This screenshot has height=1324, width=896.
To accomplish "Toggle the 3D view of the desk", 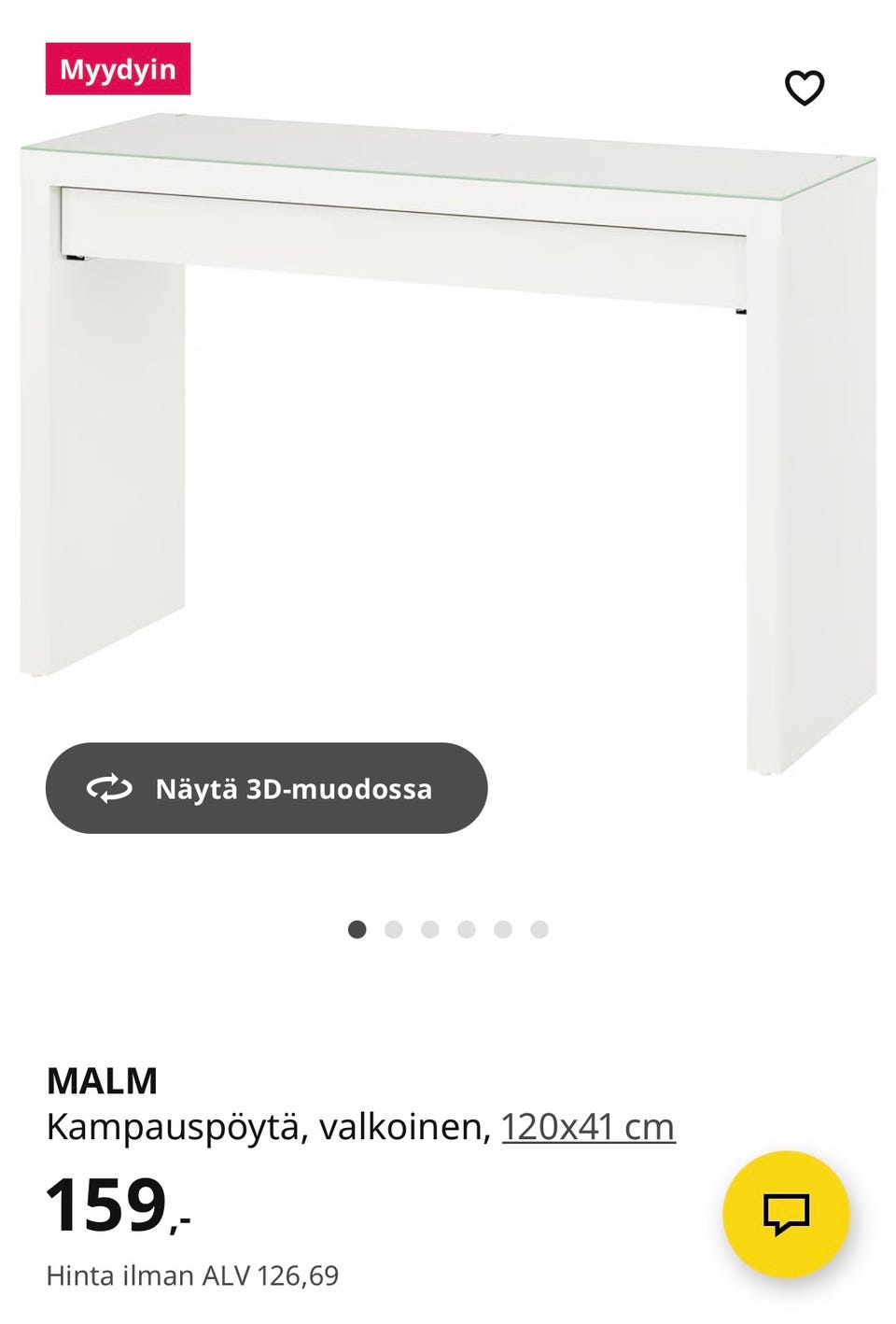I will 266,788.
